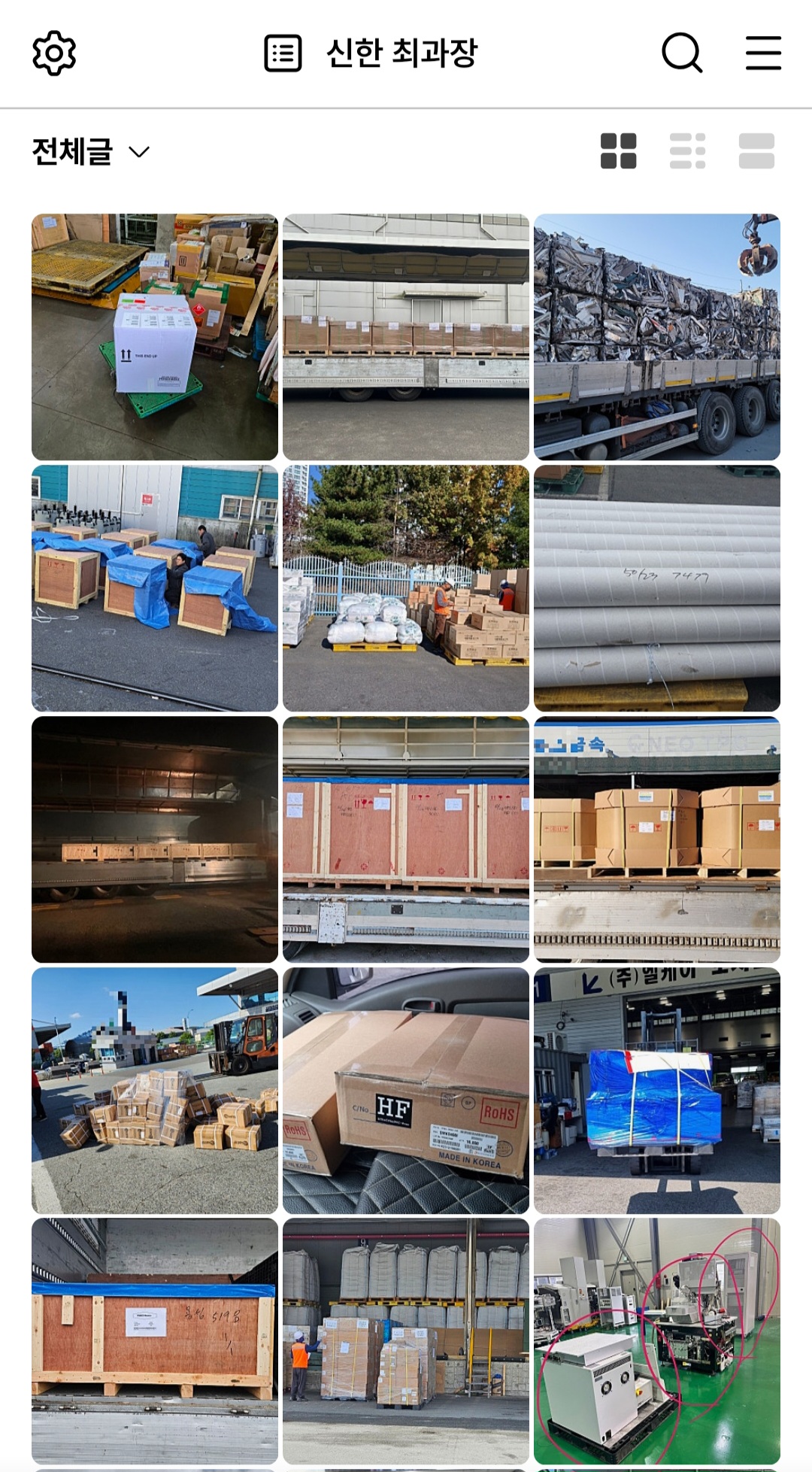This screenshot has height=1472, width=812.
Task: Open the post with boxes near orange forklift
Action: [x=155, y=1091]
